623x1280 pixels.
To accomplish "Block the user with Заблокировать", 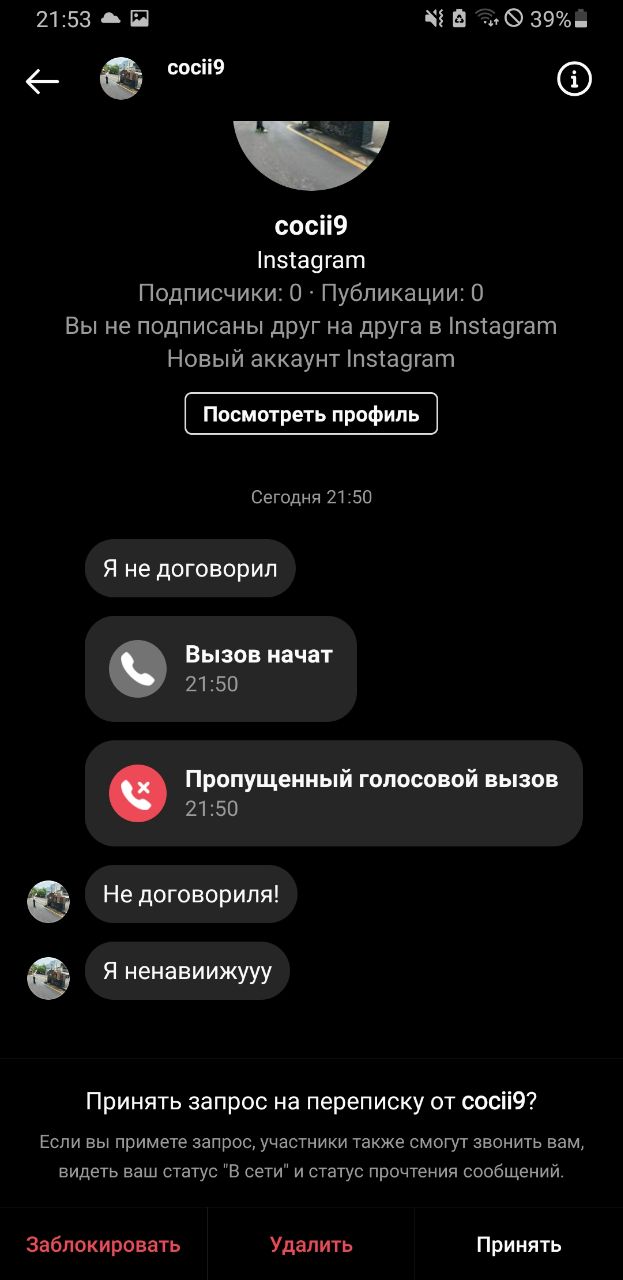I will (103, 1245).
